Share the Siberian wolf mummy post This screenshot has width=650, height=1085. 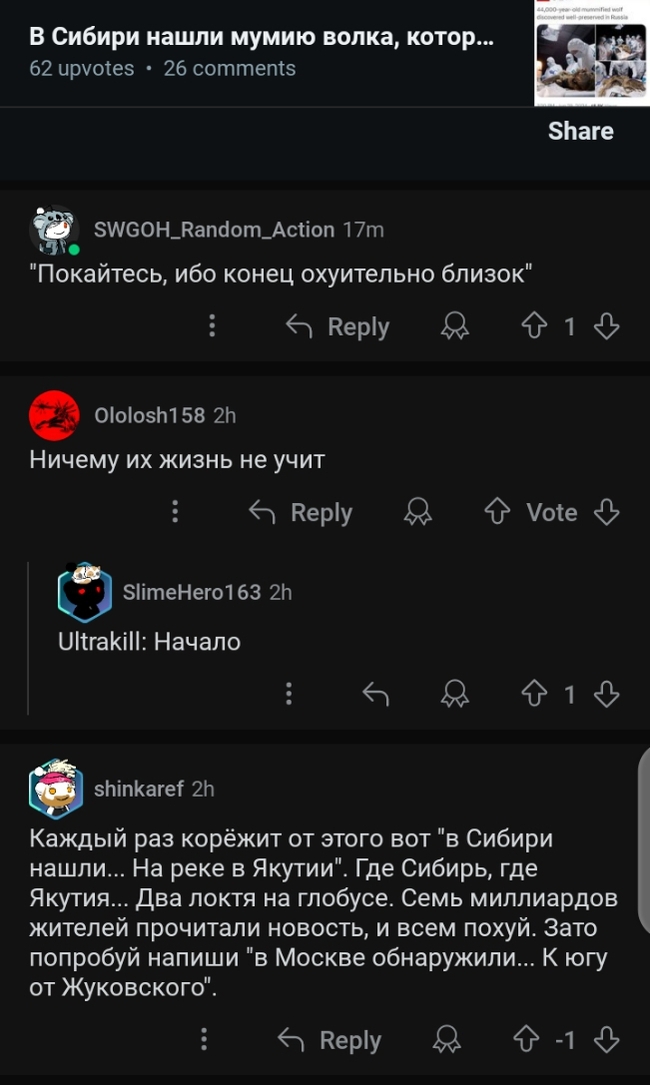pos(580,131)
